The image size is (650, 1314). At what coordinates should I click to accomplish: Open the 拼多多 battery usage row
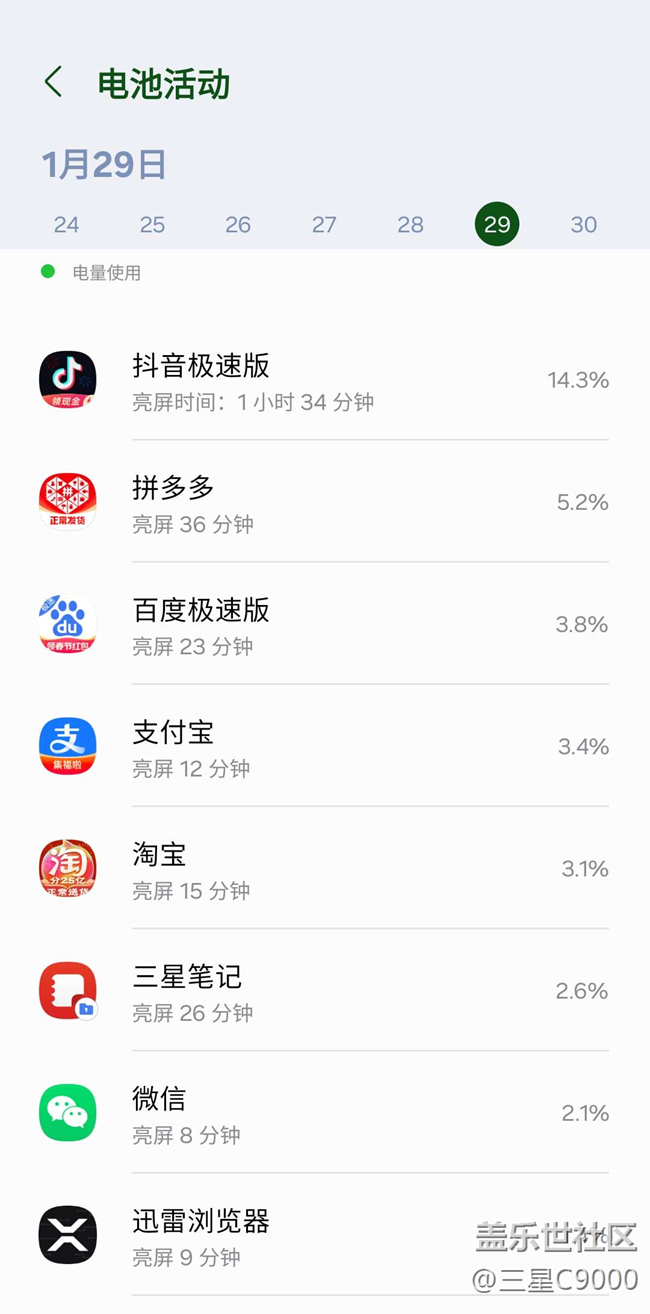tap(324, 503)
